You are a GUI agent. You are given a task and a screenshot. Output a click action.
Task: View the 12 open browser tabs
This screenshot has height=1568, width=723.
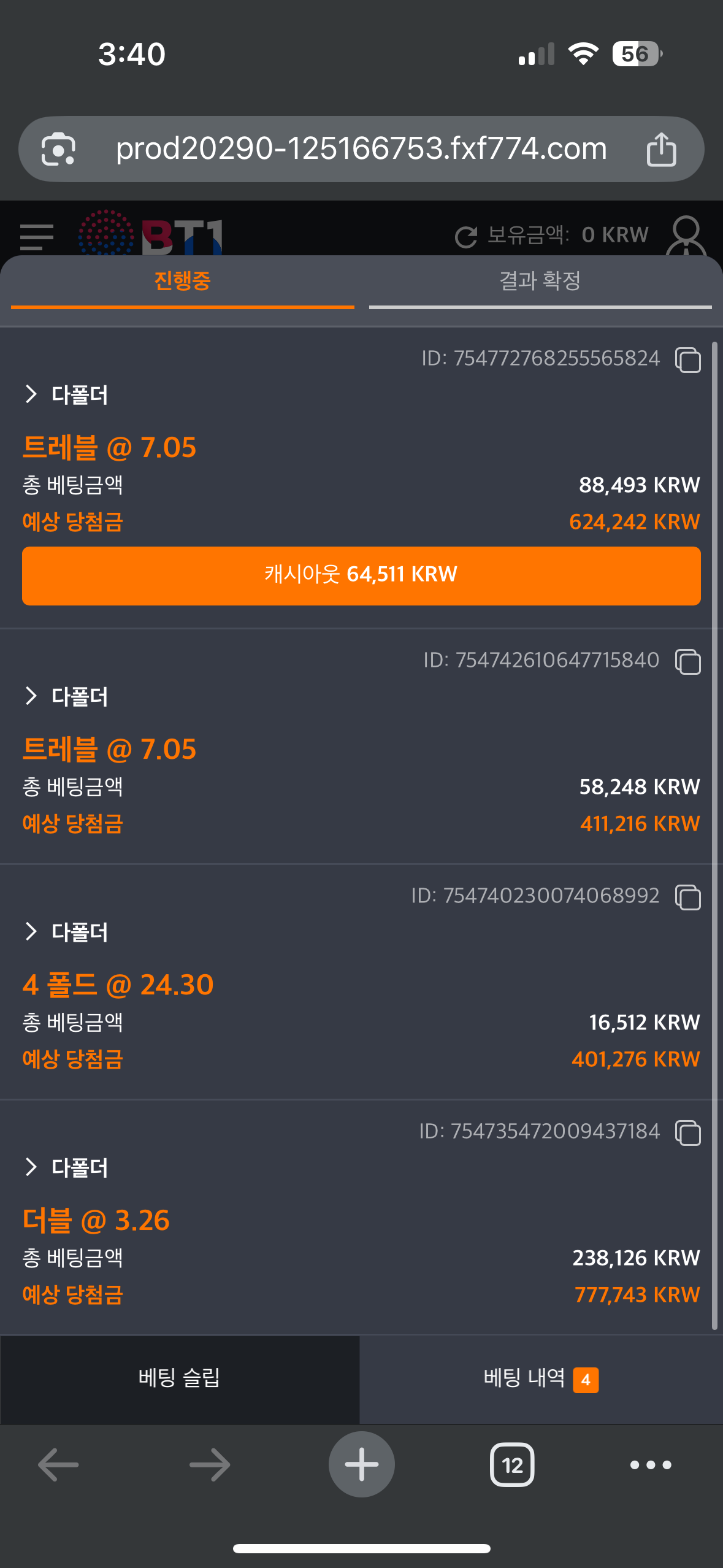click(x=512, y=1465)
